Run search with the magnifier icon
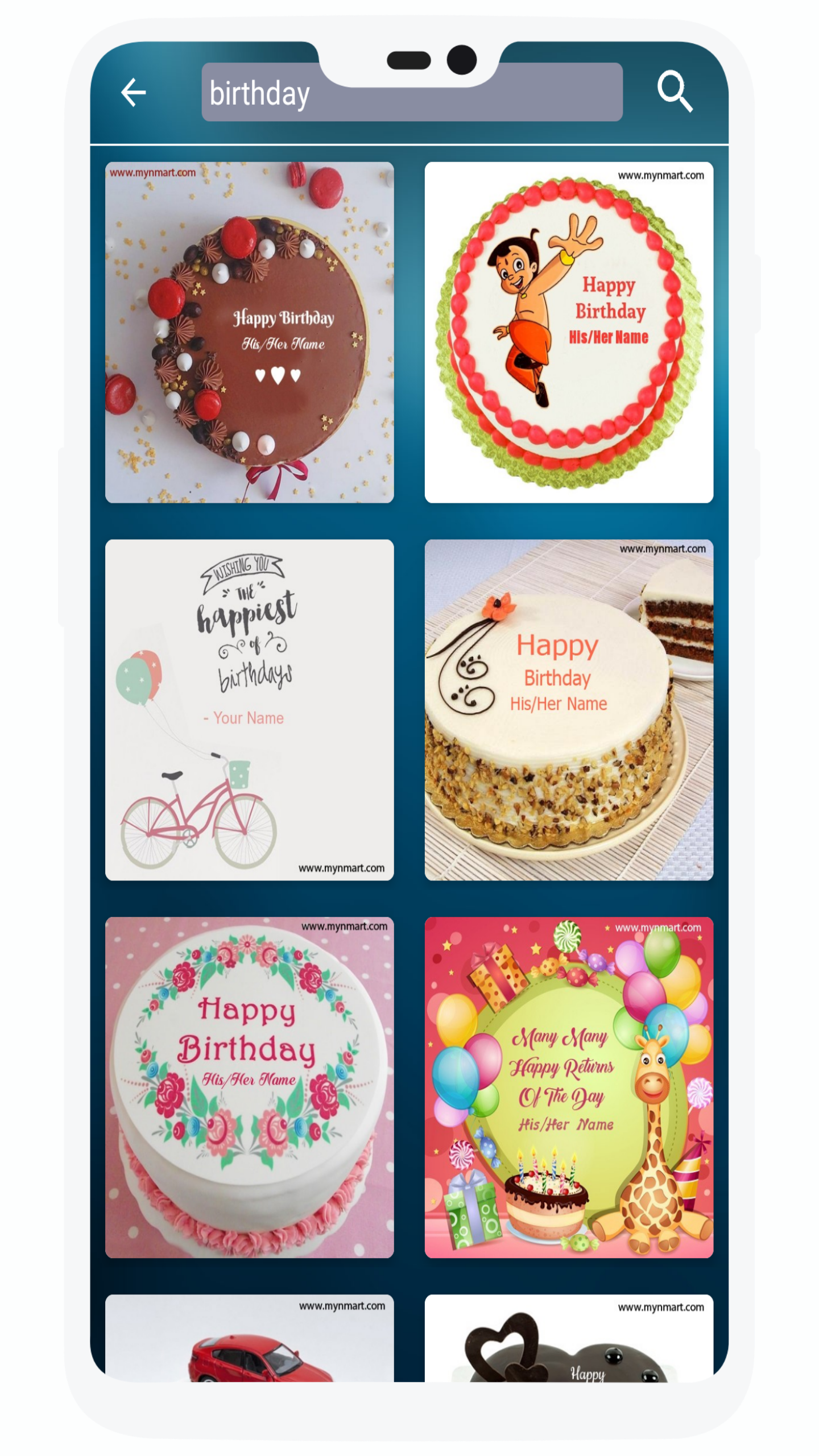The height and width of the screenshot is (1456, 819). click(675, 91)
